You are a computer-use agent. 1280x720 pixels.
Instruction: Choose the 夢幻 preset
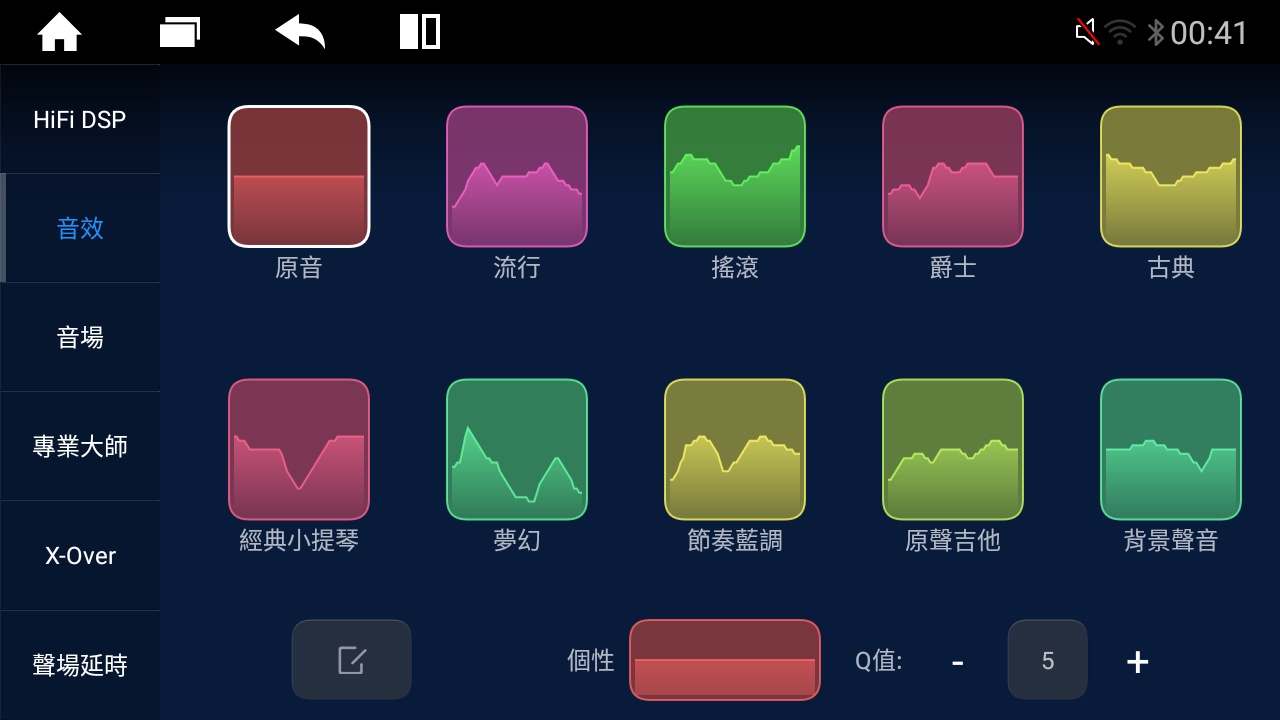point(516,449)
